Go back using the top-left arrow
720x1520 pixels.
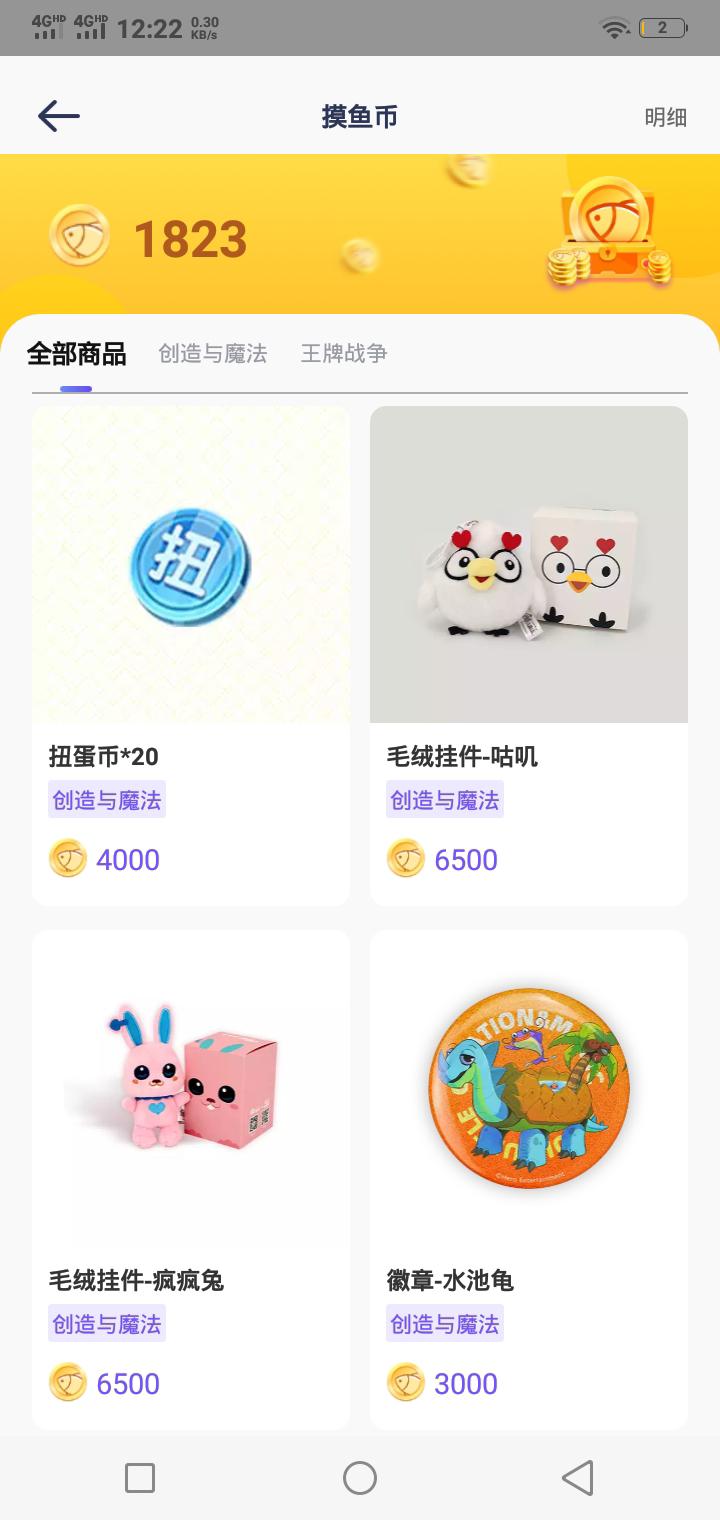(59, 116)
